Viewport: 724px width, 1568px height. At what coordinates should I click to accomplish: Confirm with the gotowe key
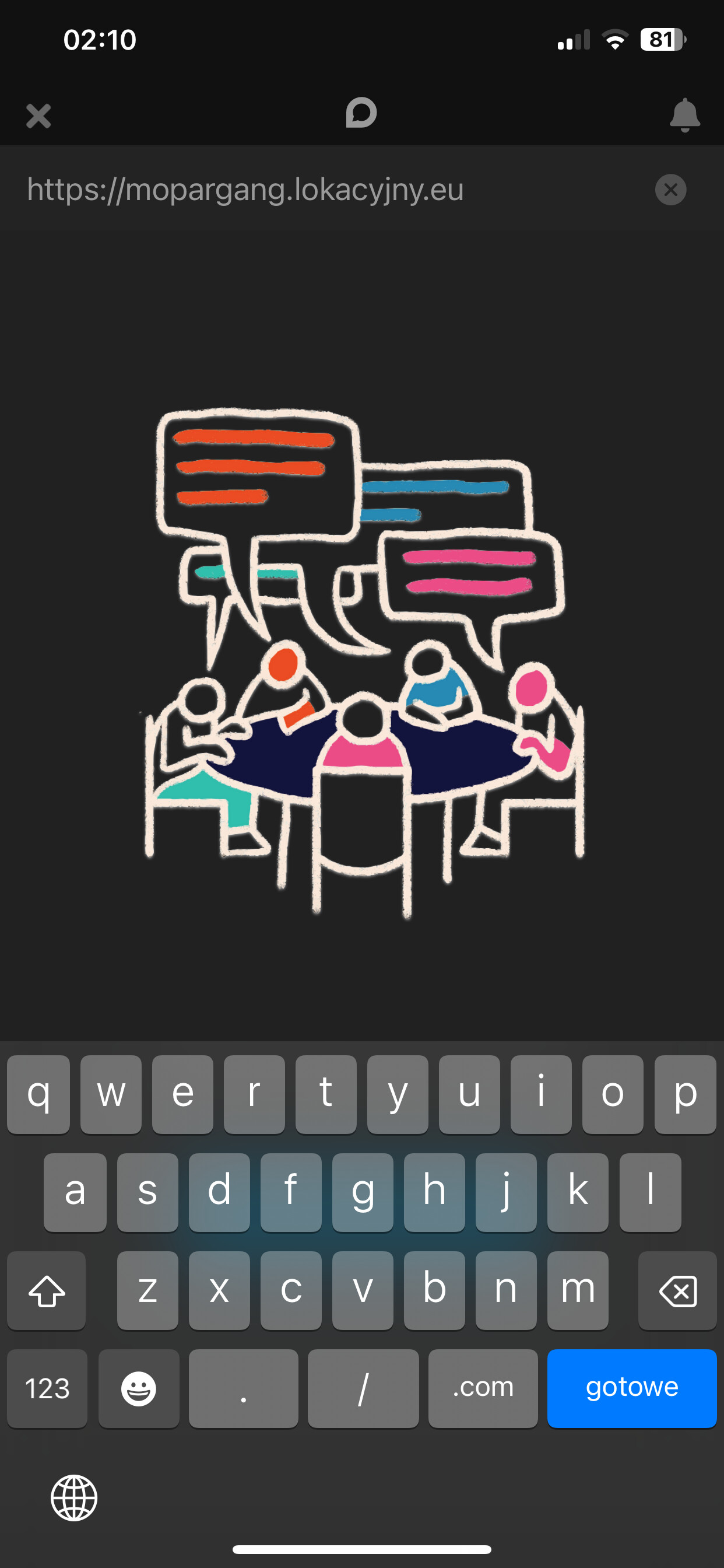[x=631, y=1388]
